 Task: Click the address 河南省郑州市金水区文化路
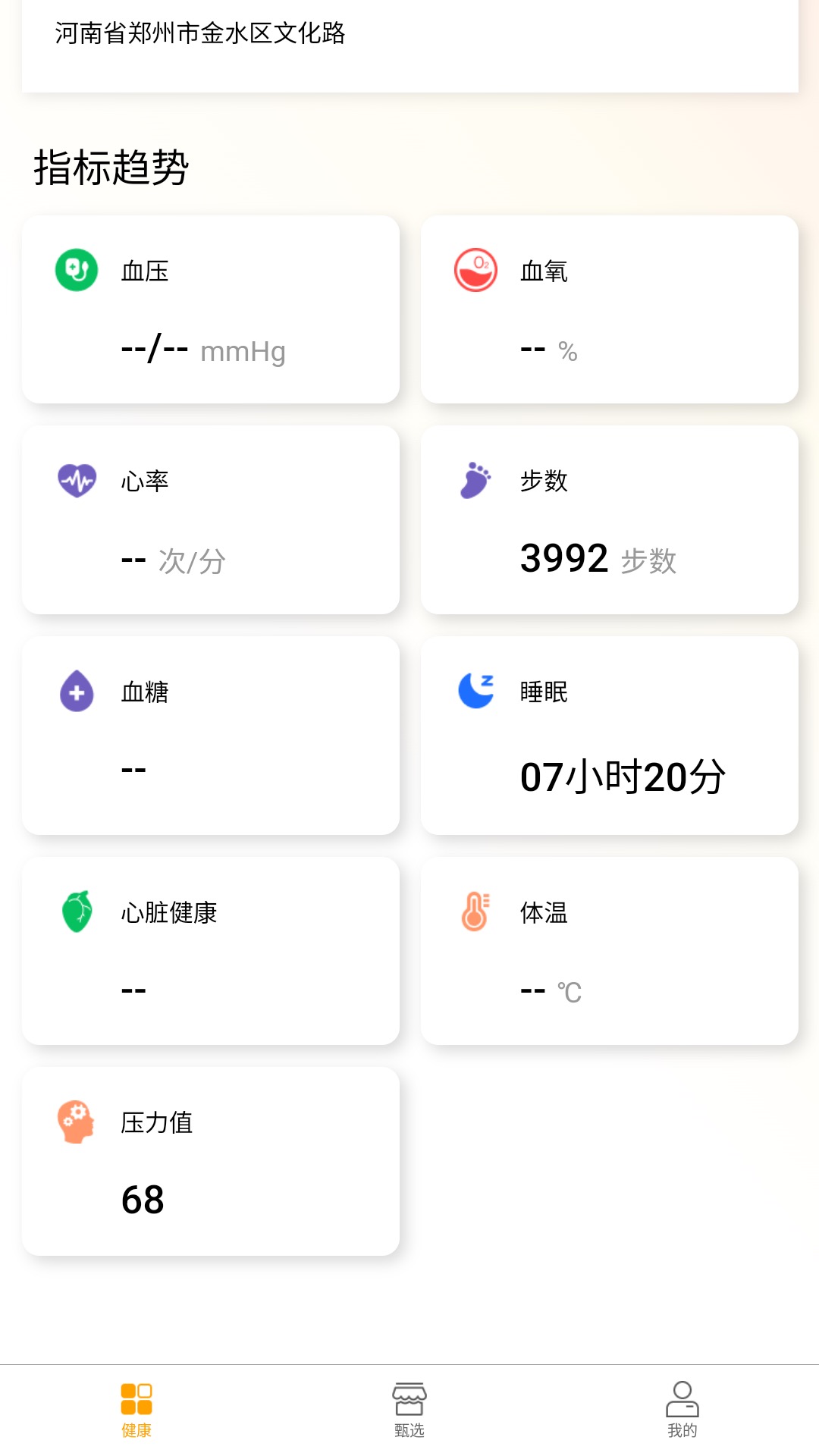(199, 35)
